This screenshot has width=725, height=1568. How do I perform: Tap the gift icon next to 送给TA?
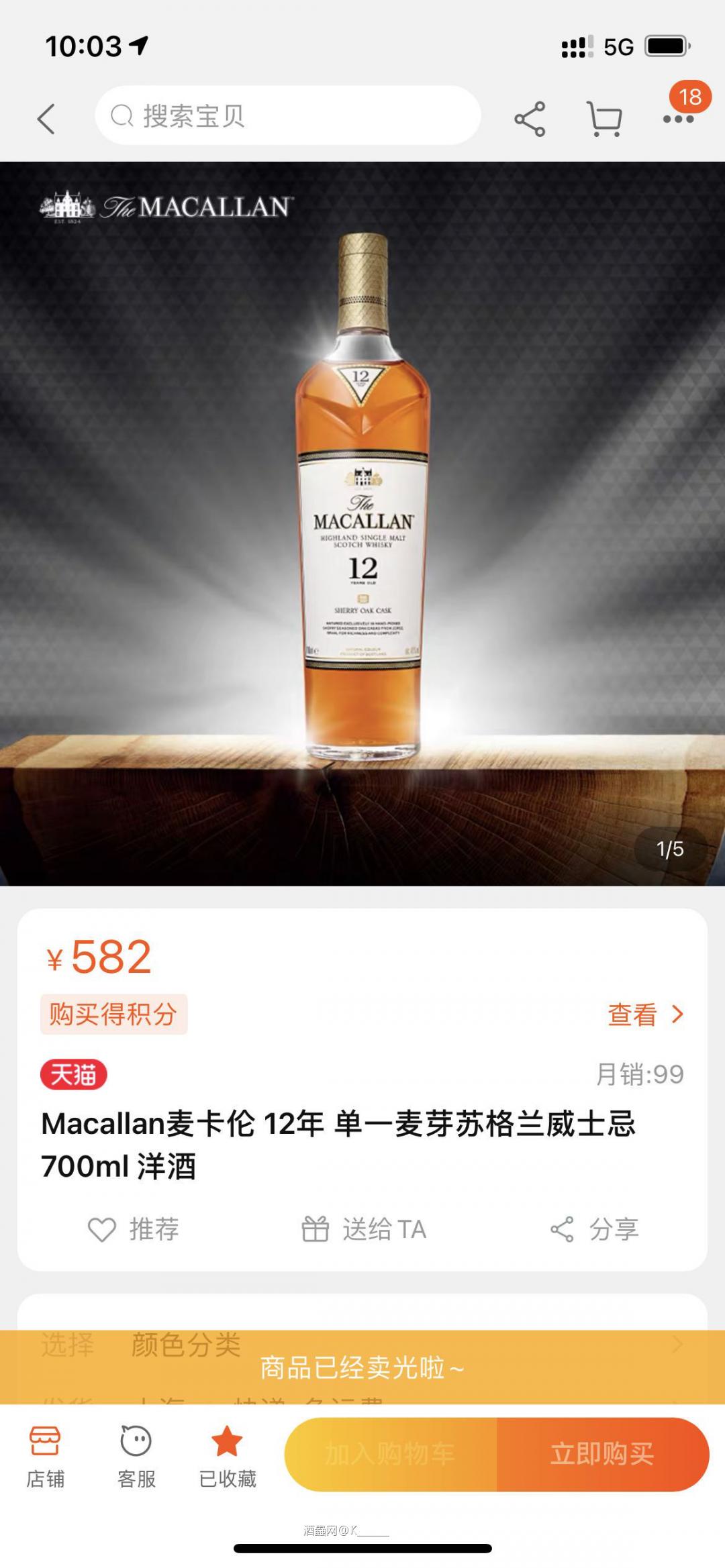coord(316,1228)
